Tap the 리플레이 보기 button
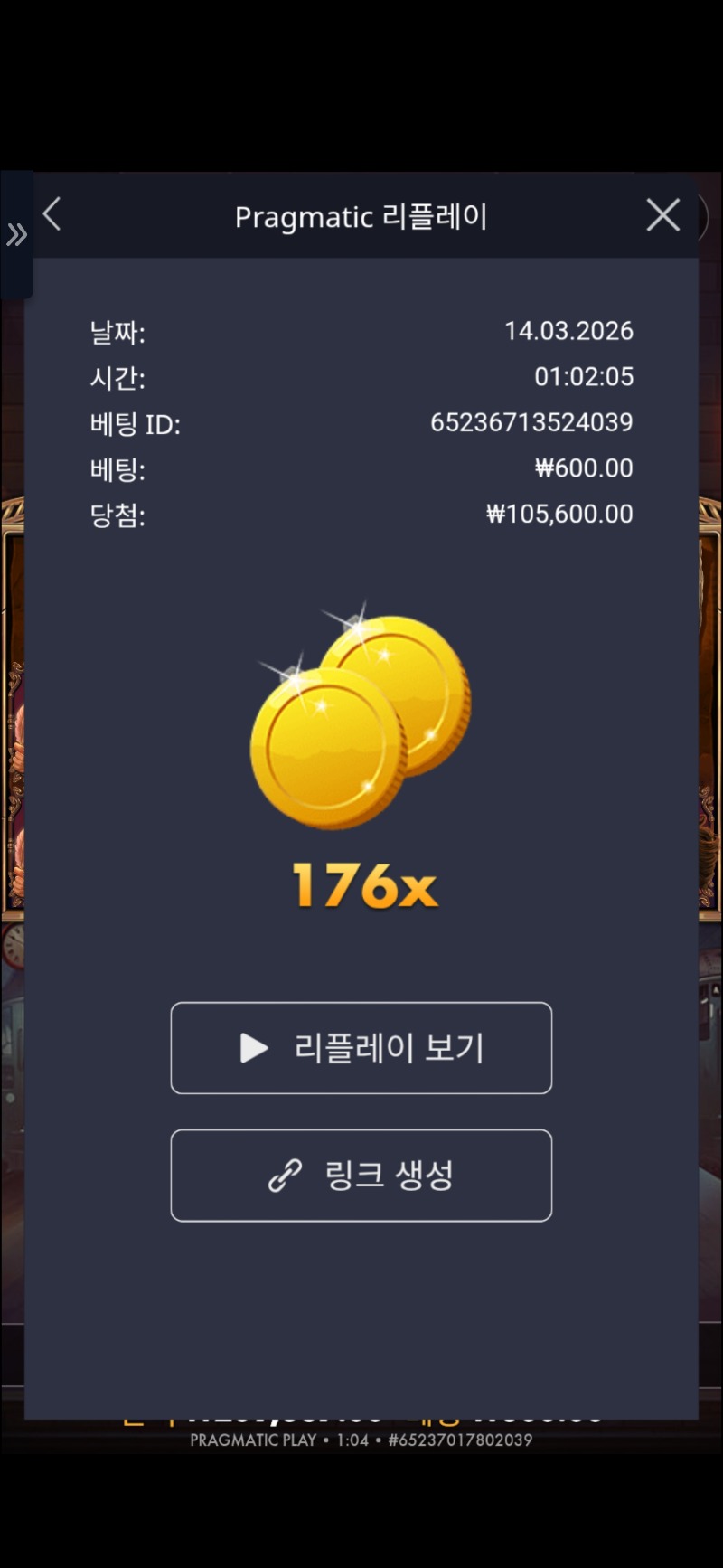The image size is (723, 1568). [x=361, y=1048]
